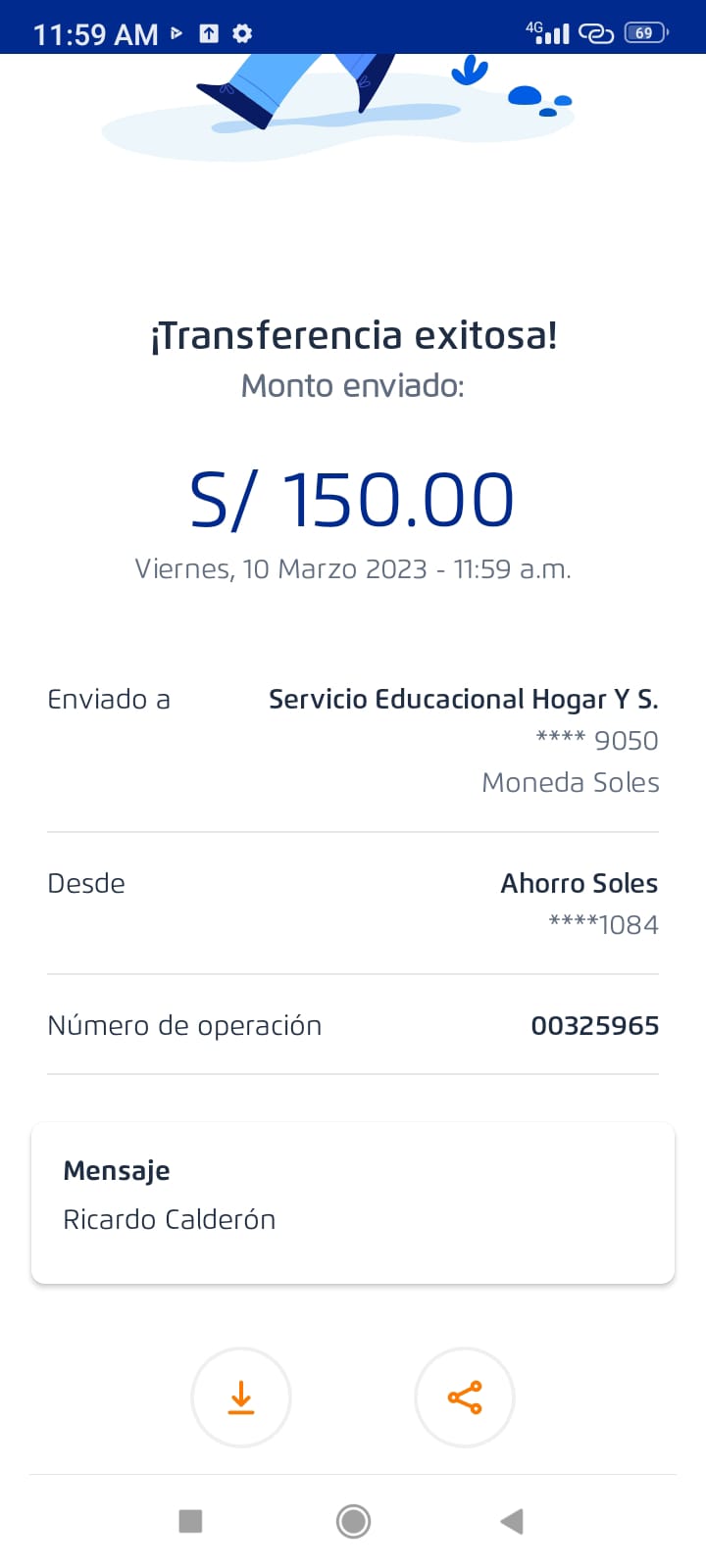Image resolution: width=706 pixels, height=1568 pixels.
Task: Share the transfer receipt
Action: click(x=465, y=1397)
